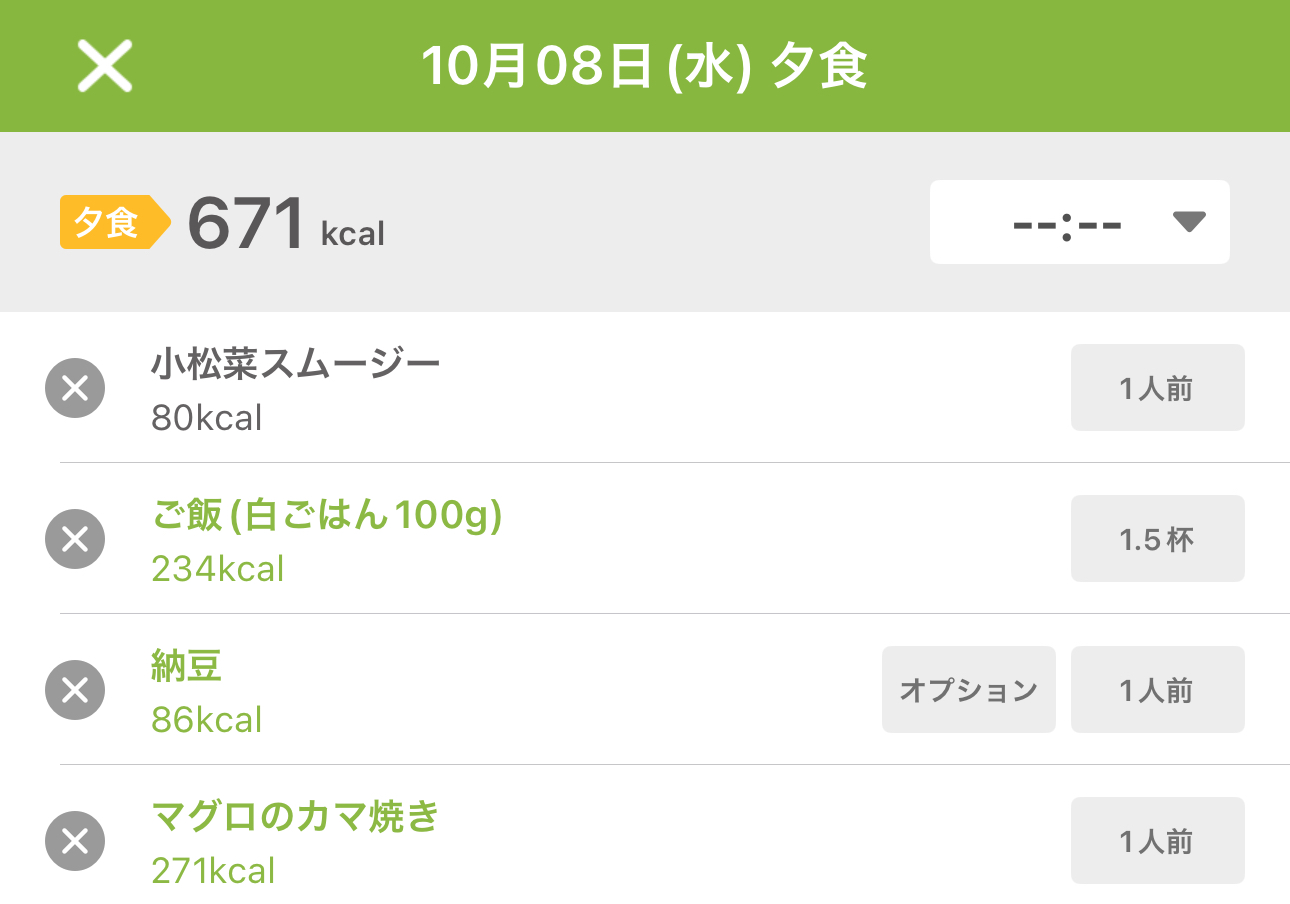Open 納豆 food details
Image resolution: width=1290 pixels, height=904 pixels.
point(187,667)
